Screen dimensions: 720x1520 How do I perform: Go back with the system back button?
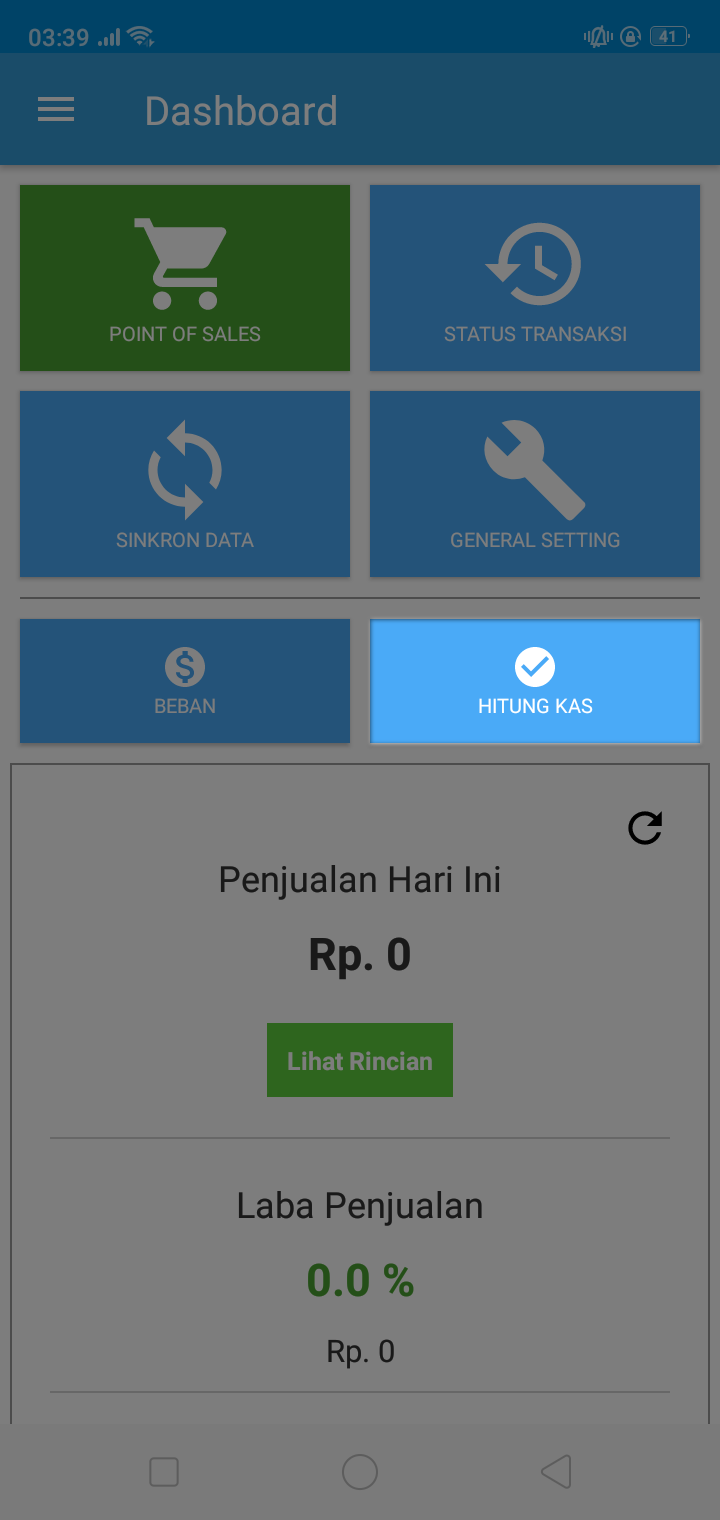click(556, 1472)
